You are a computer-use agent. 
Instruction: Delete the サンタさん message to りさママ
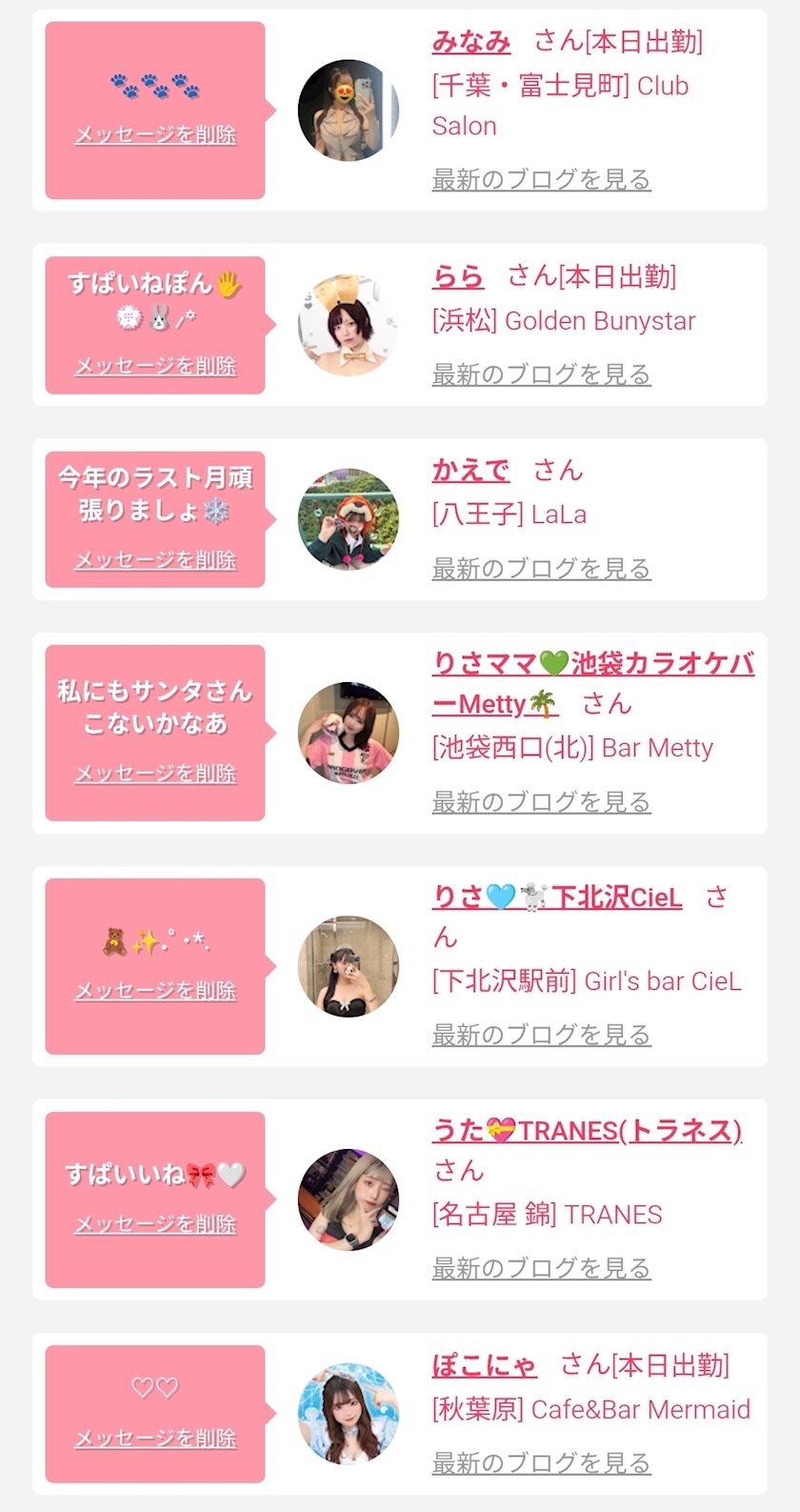click(x=155, y=774)
